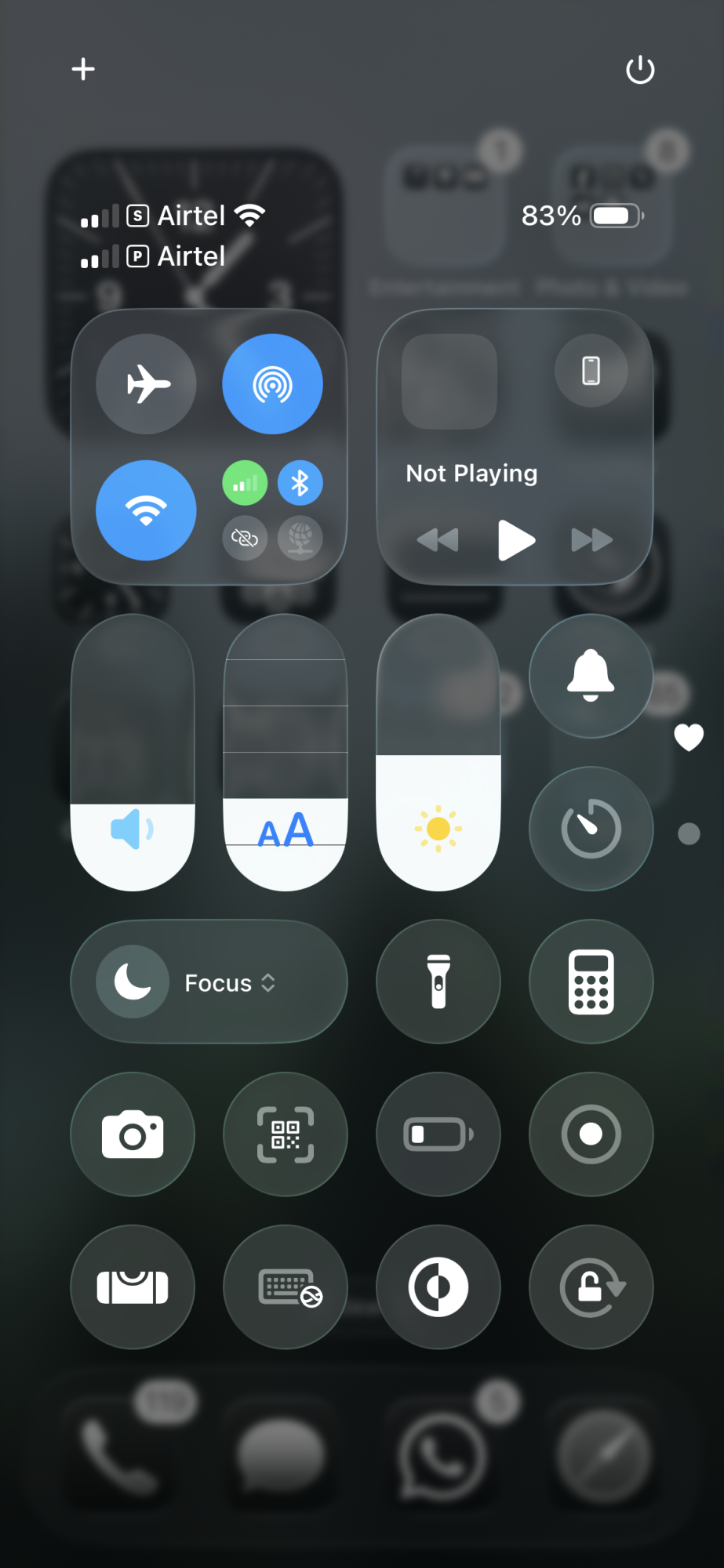Toggle silent mode bell
Image resolution: width=724 pixels, height=1568 pixels.
(x=591, y=676)
